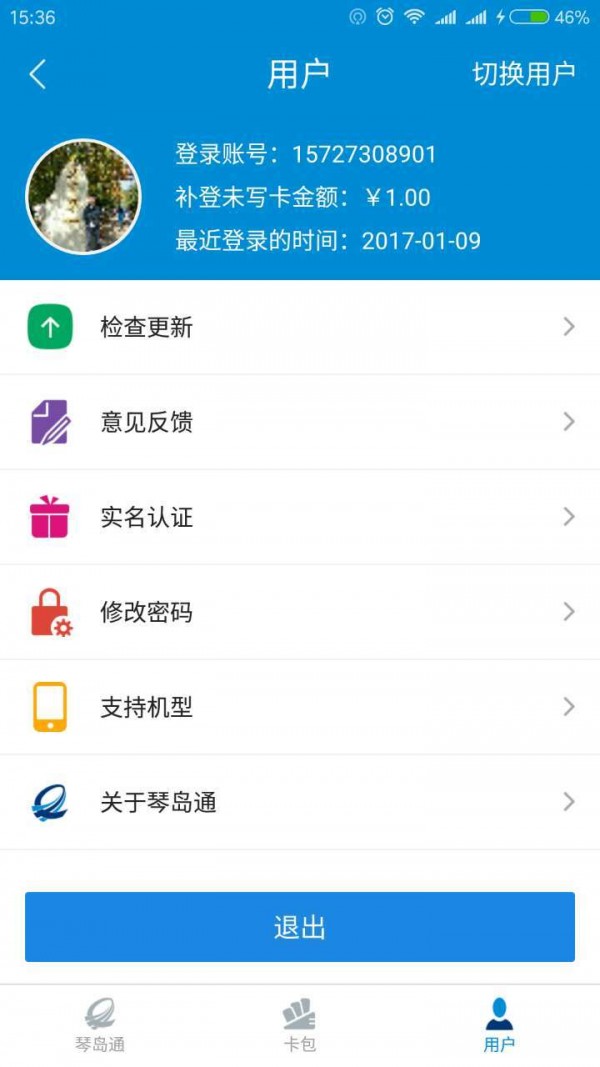The width and height of the screenshot is (600, 1067).
Task: Open 实名认证 real-name verification
Action: tap(300, 517)
